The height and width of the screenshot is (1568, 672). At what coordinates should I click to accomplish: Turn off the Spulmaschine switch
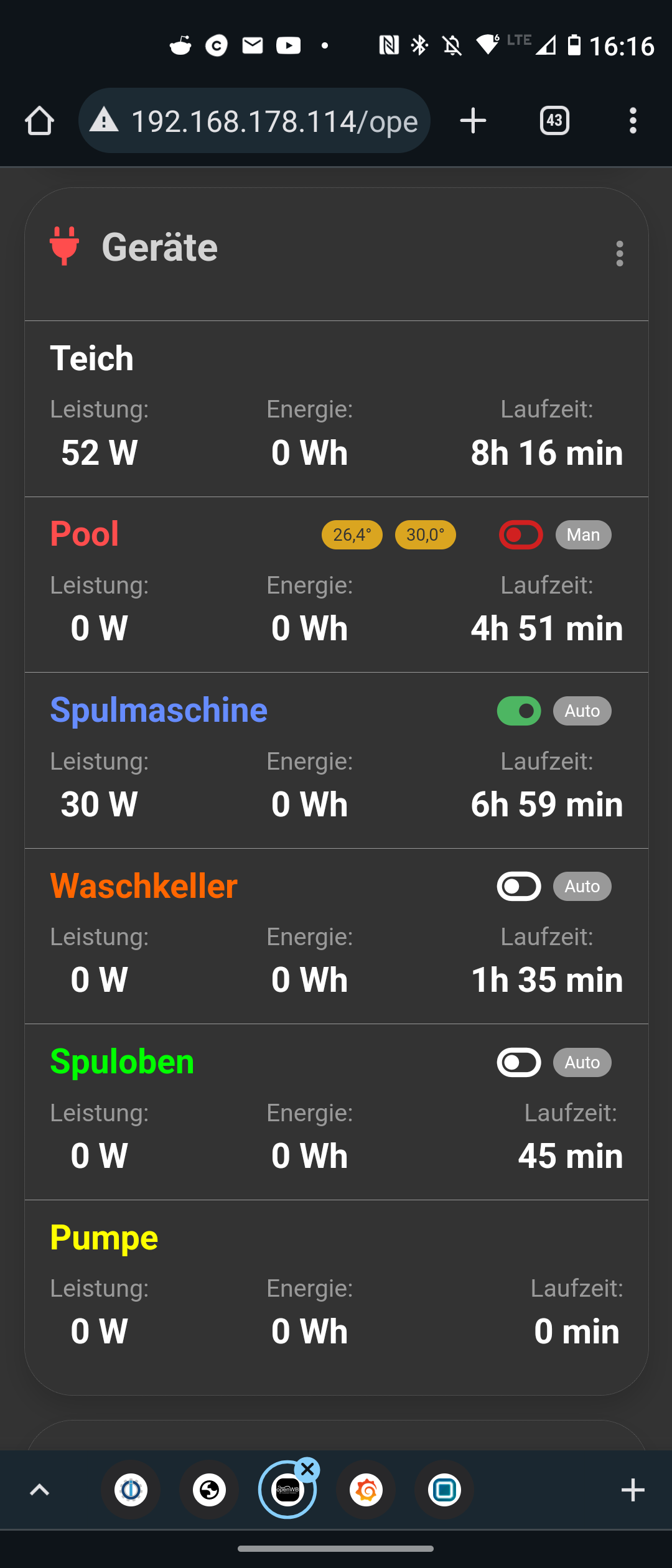[x=519, y=711]
